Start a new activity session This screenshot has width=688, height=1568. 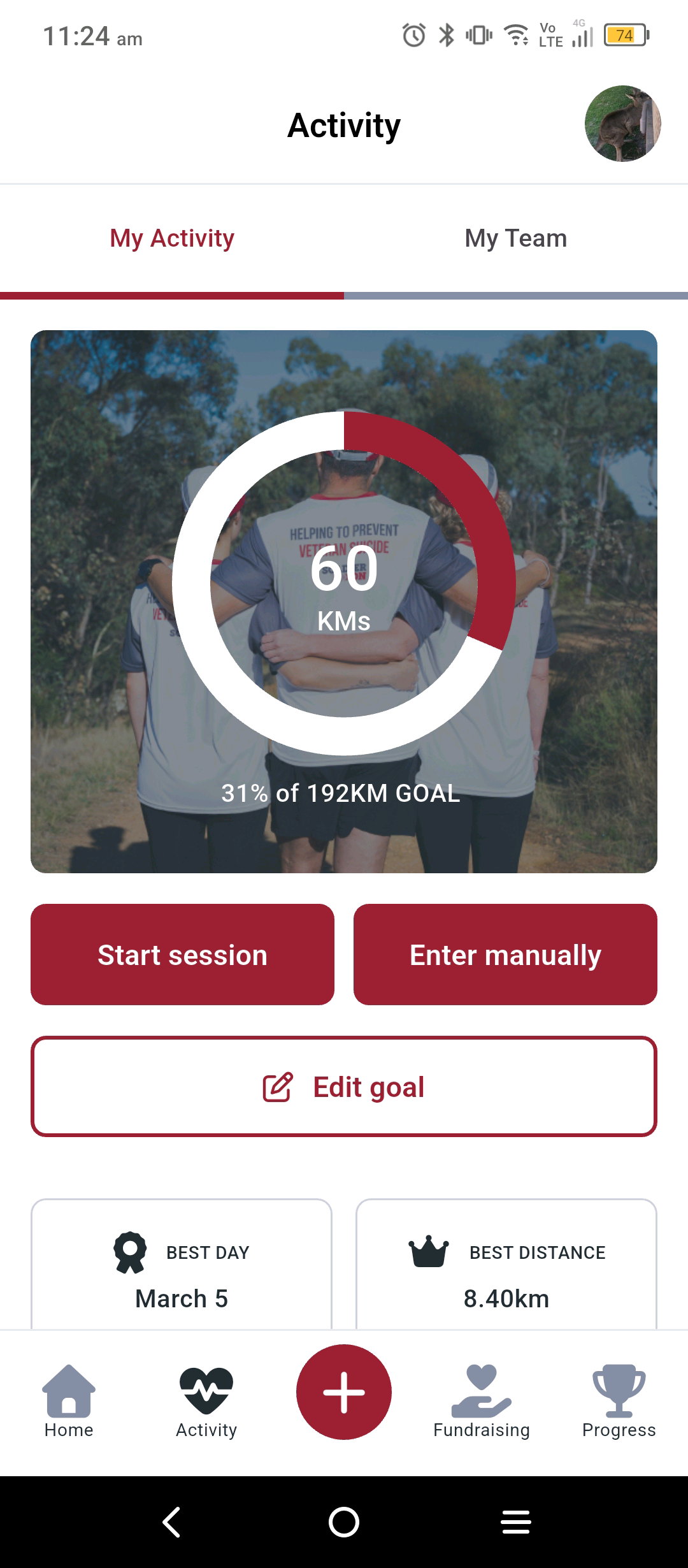tap(182, 954)
